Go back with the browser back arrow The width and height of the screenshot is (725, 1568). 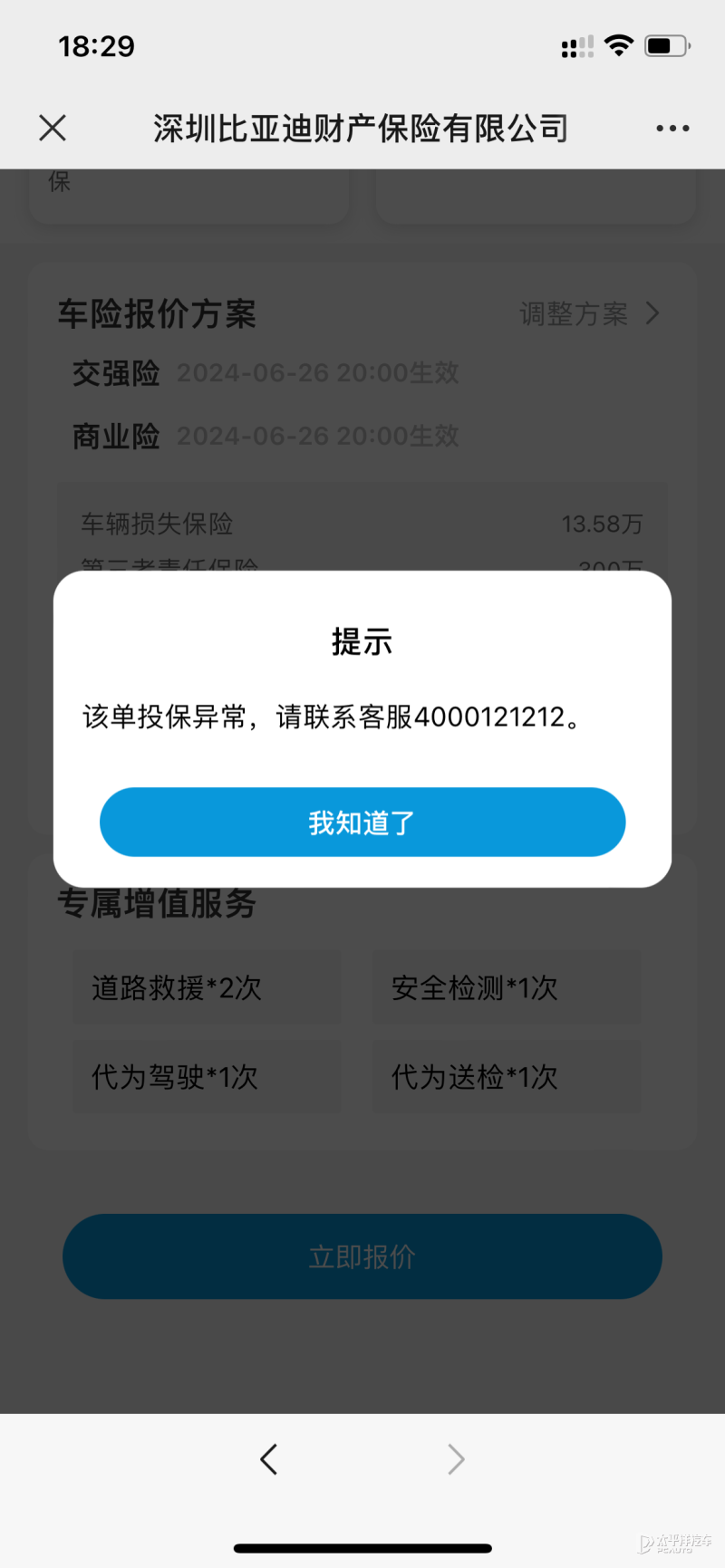point(269,1458)
